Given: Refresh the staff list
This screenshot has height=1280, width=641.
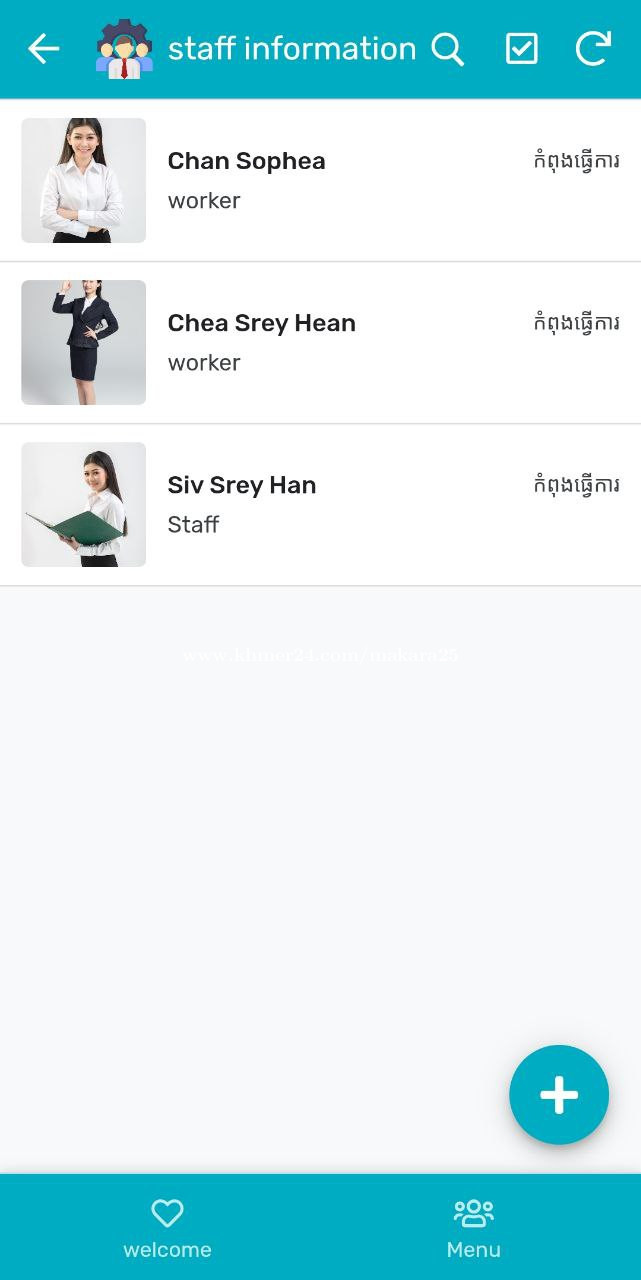Looking at the screenshot, I should 593,49.
